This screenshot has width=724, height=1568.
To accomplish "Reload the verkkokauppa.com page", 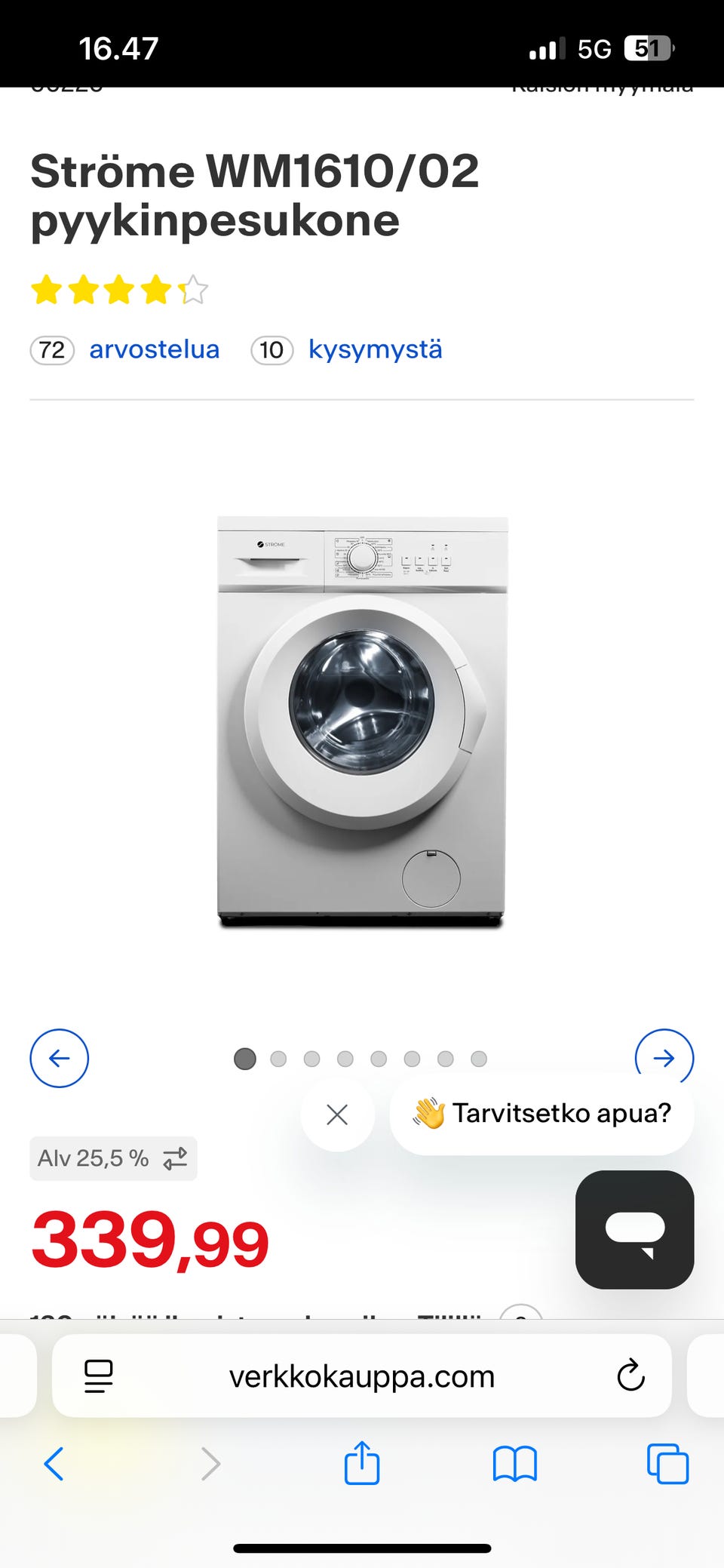I will pyautogui.click(x=630, y=1376).
